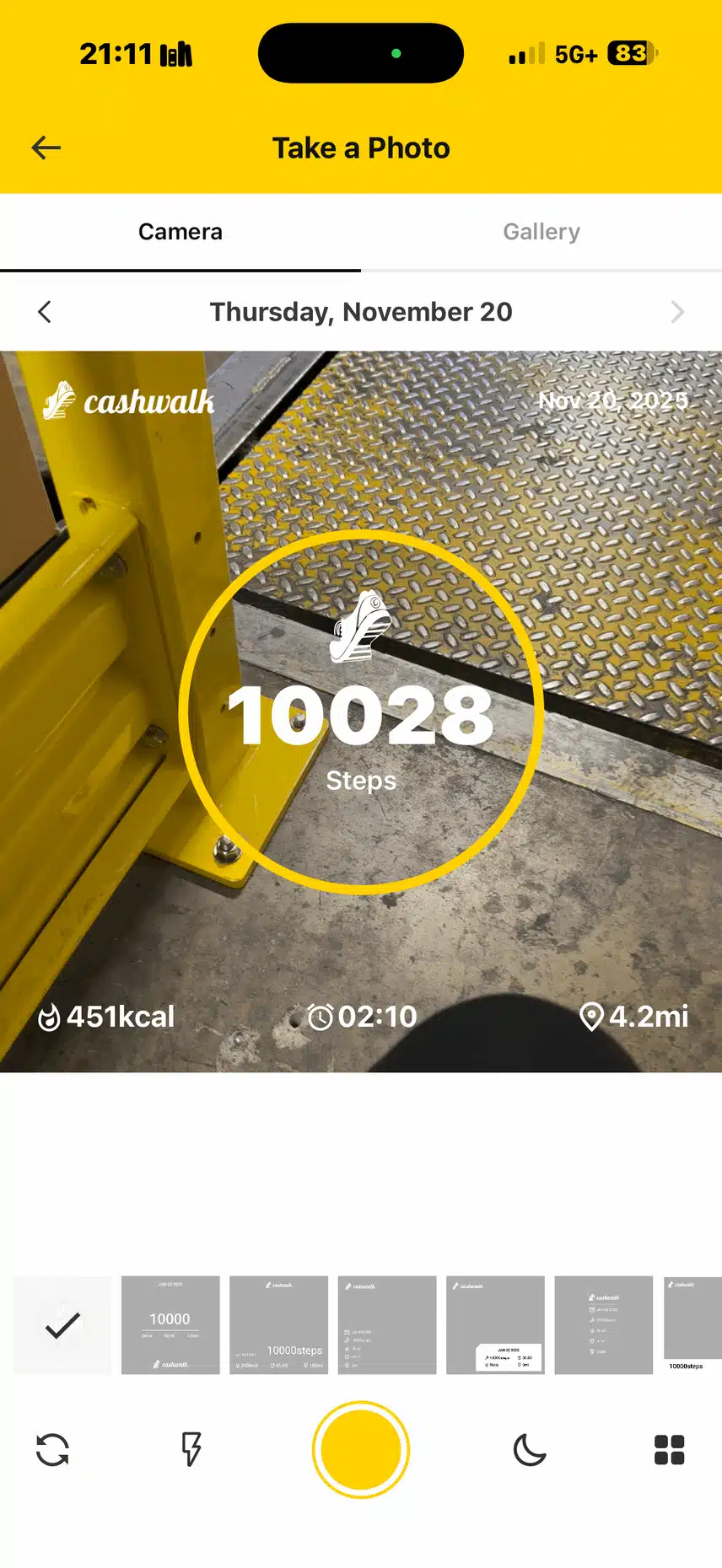
Task: Select the checkmark option to remove stickers
Action: point(60,1325)
